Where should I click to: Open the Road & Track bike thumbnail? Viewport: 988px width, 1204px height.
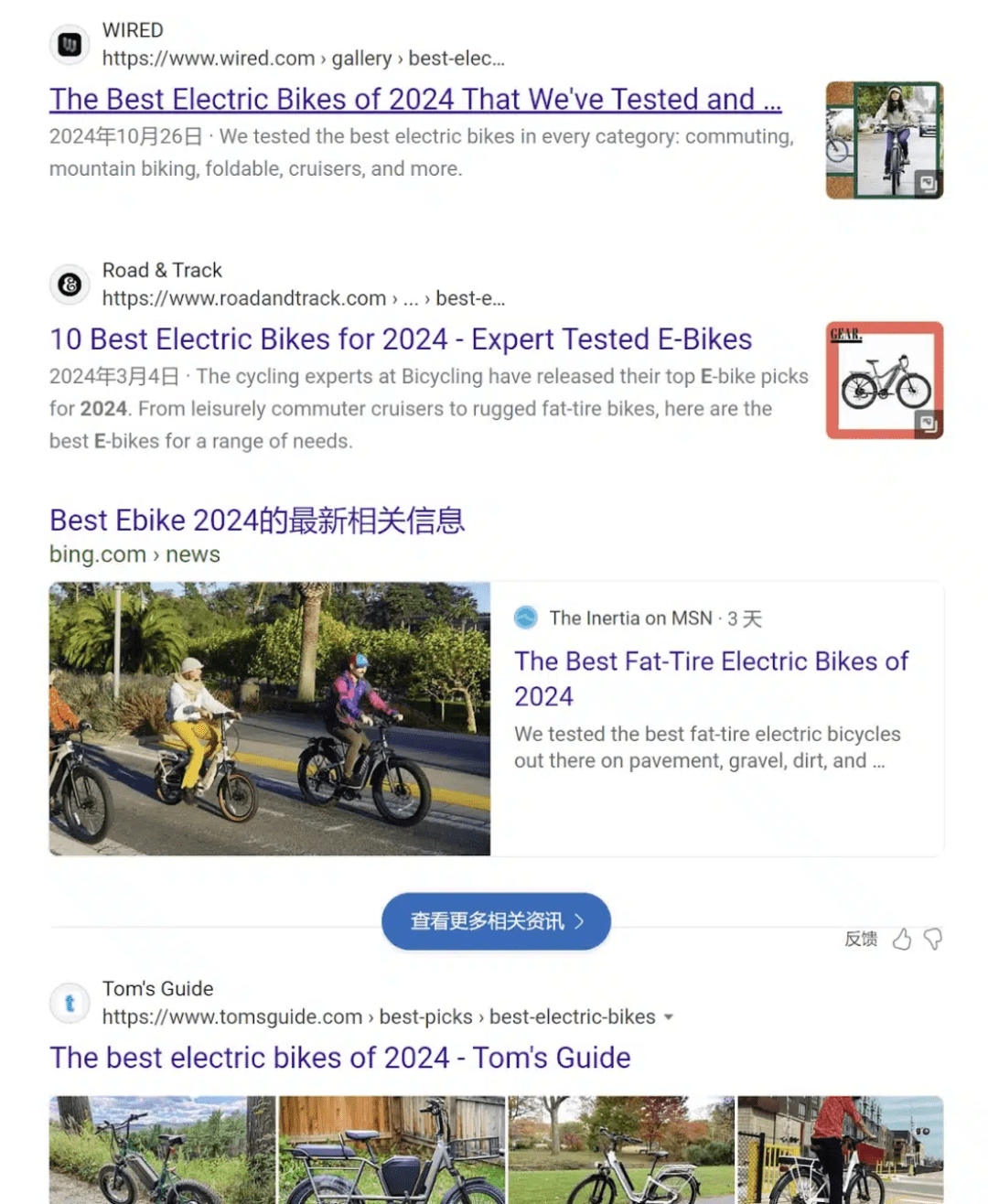884,380
